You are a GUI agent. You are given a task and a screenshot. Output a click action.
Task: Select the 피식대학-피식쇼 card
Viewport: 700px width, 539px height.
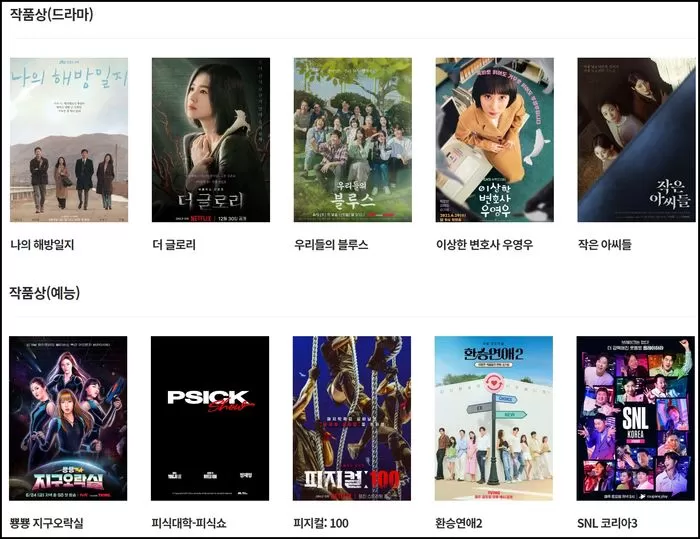point(210,418)
